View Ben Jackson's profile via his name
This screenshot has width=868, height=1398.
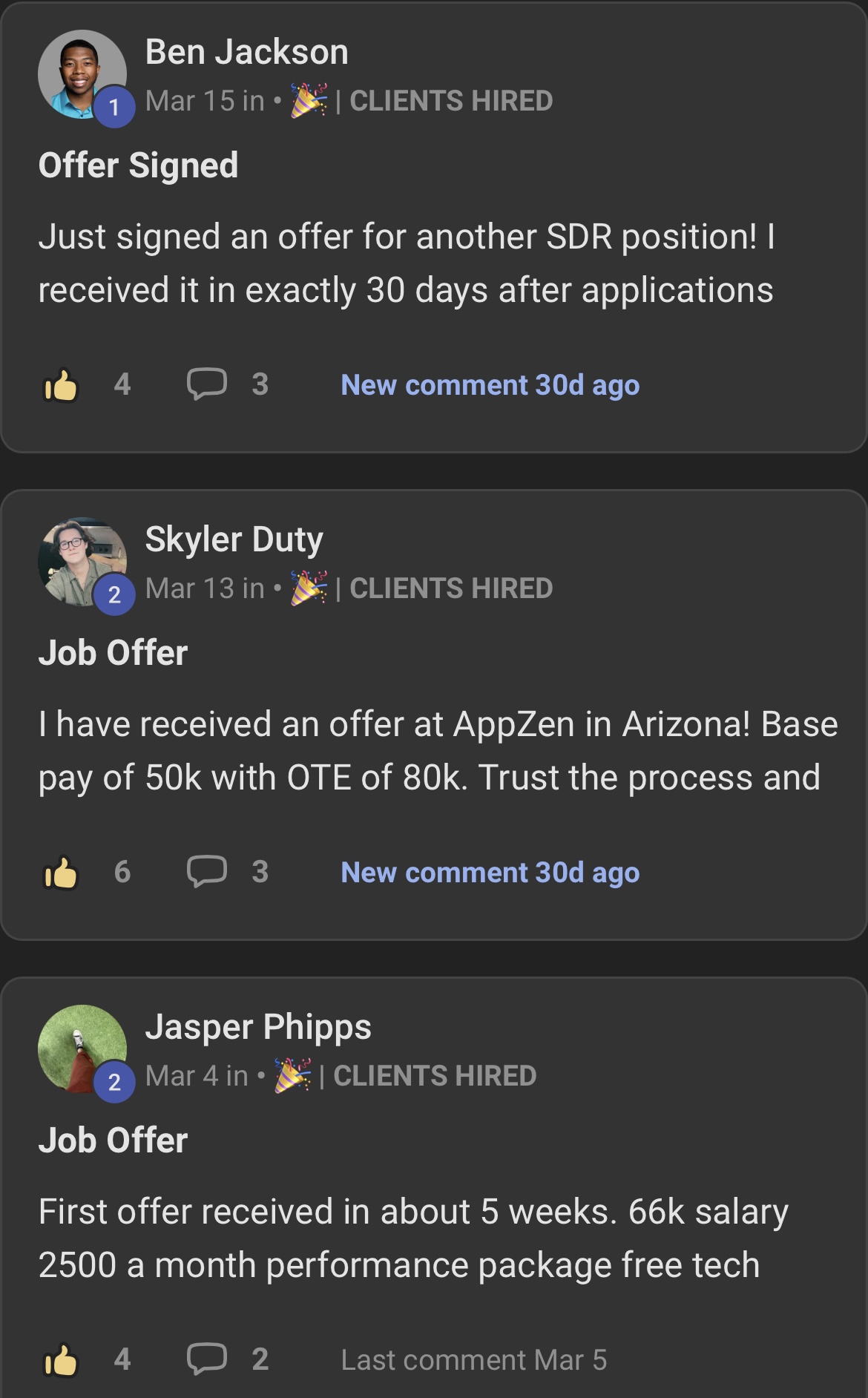(x=246, y=51)
